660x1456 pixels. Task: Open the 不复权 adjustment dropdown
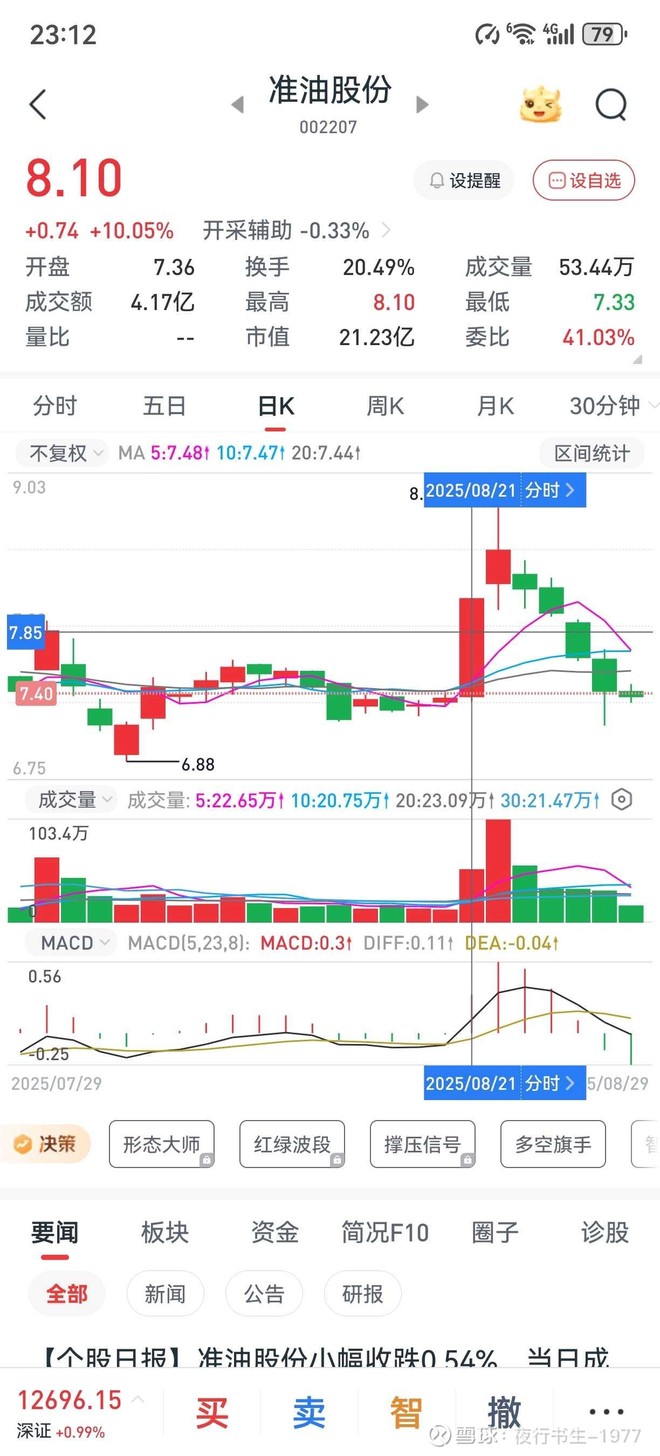point(66,453)
